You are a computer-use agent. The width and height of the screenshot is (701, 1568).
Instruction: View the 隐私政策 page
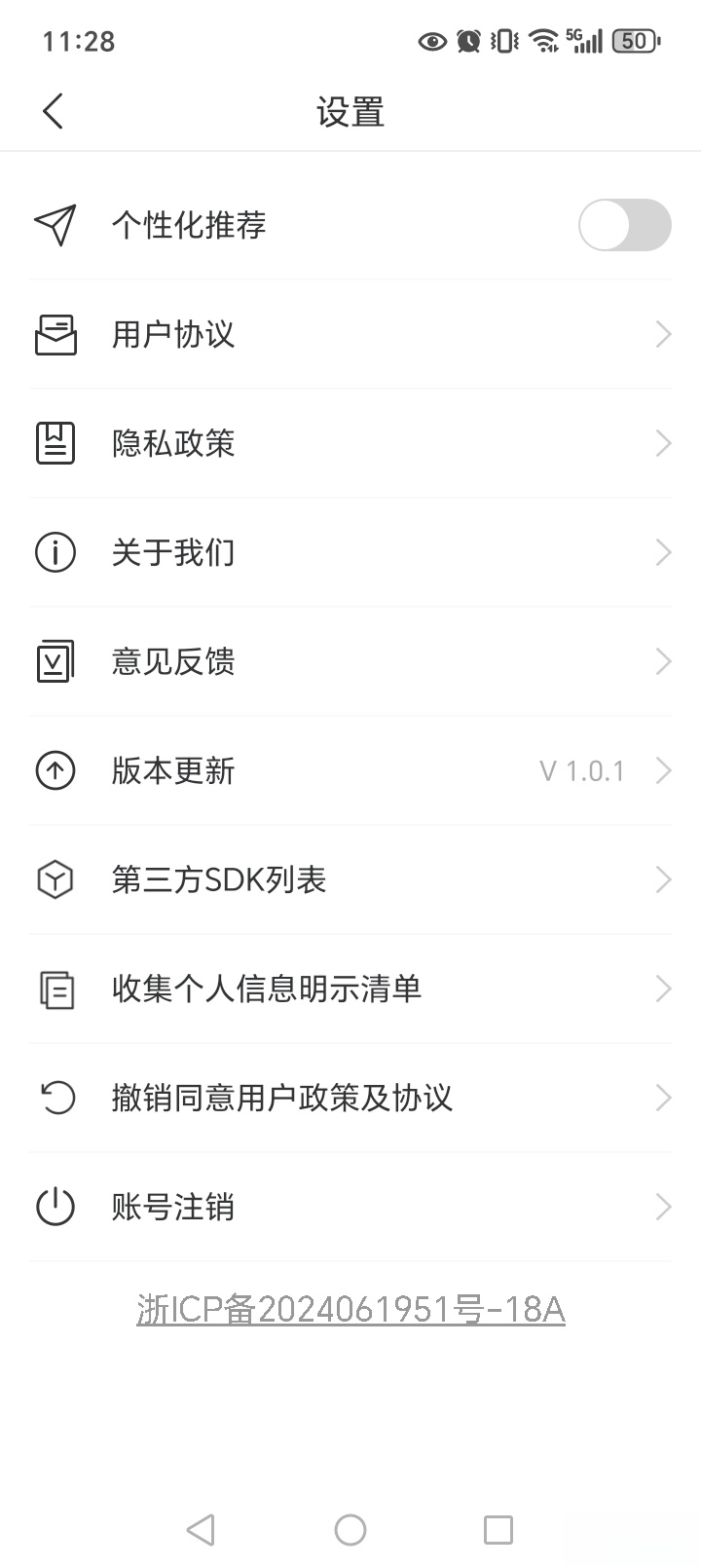350,443
